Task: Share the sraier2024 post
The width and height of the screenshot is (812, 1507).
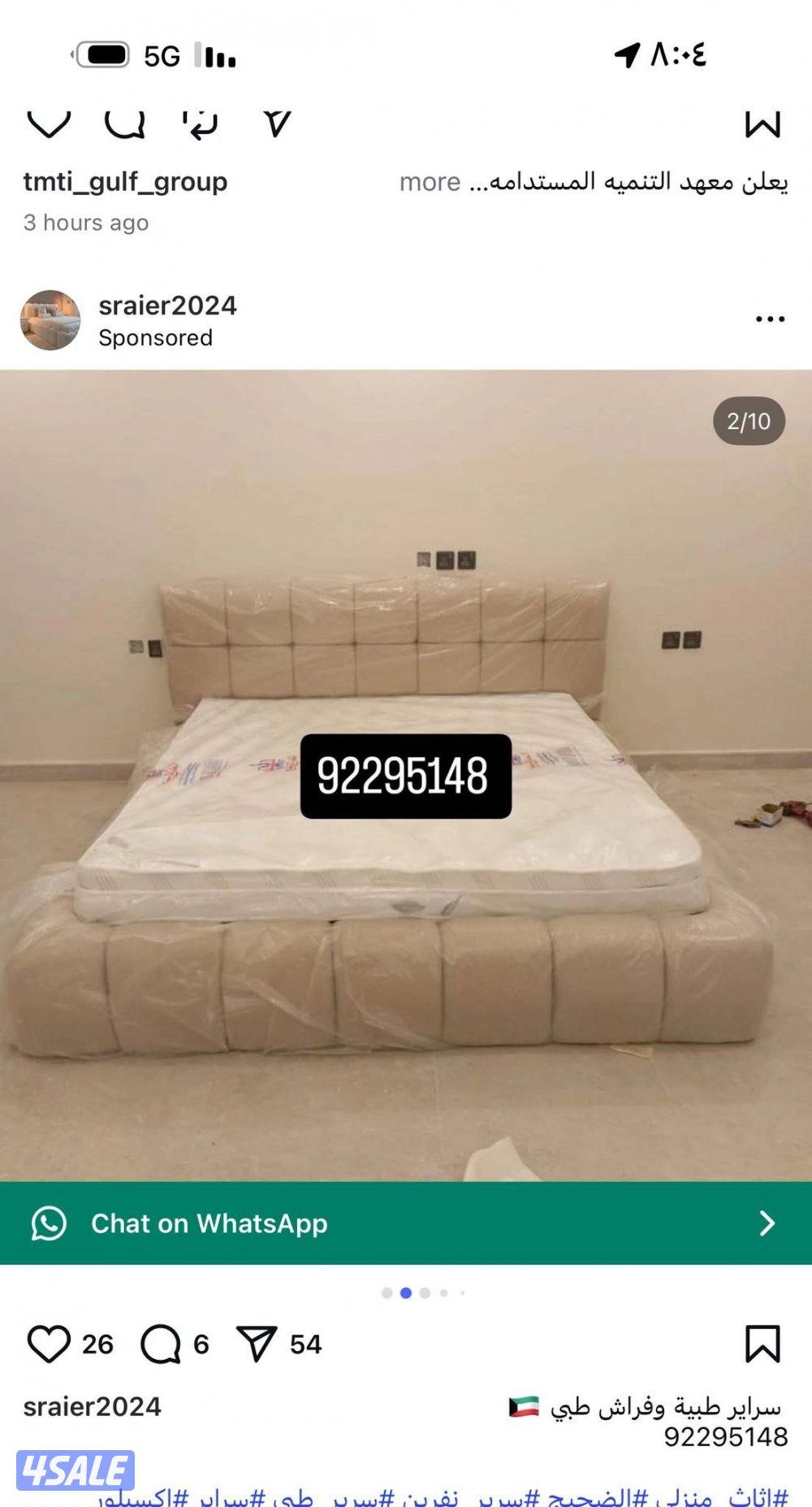Action: point(257,1345)
